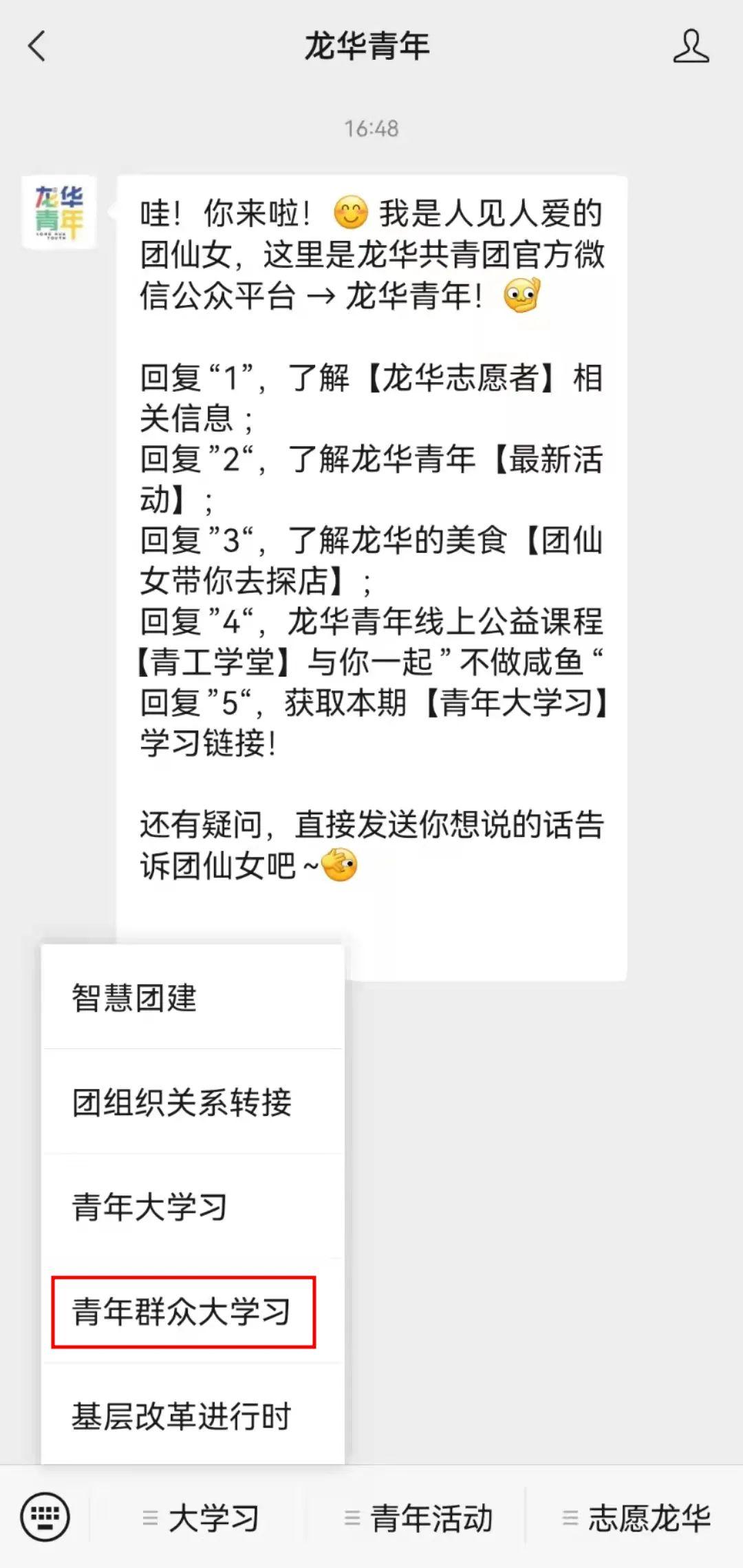Go back from the 龙华青年 chat
Image resolution: width=743 pixels, height=1568 pixels.
pyautogui.click(x=37, y=47)
